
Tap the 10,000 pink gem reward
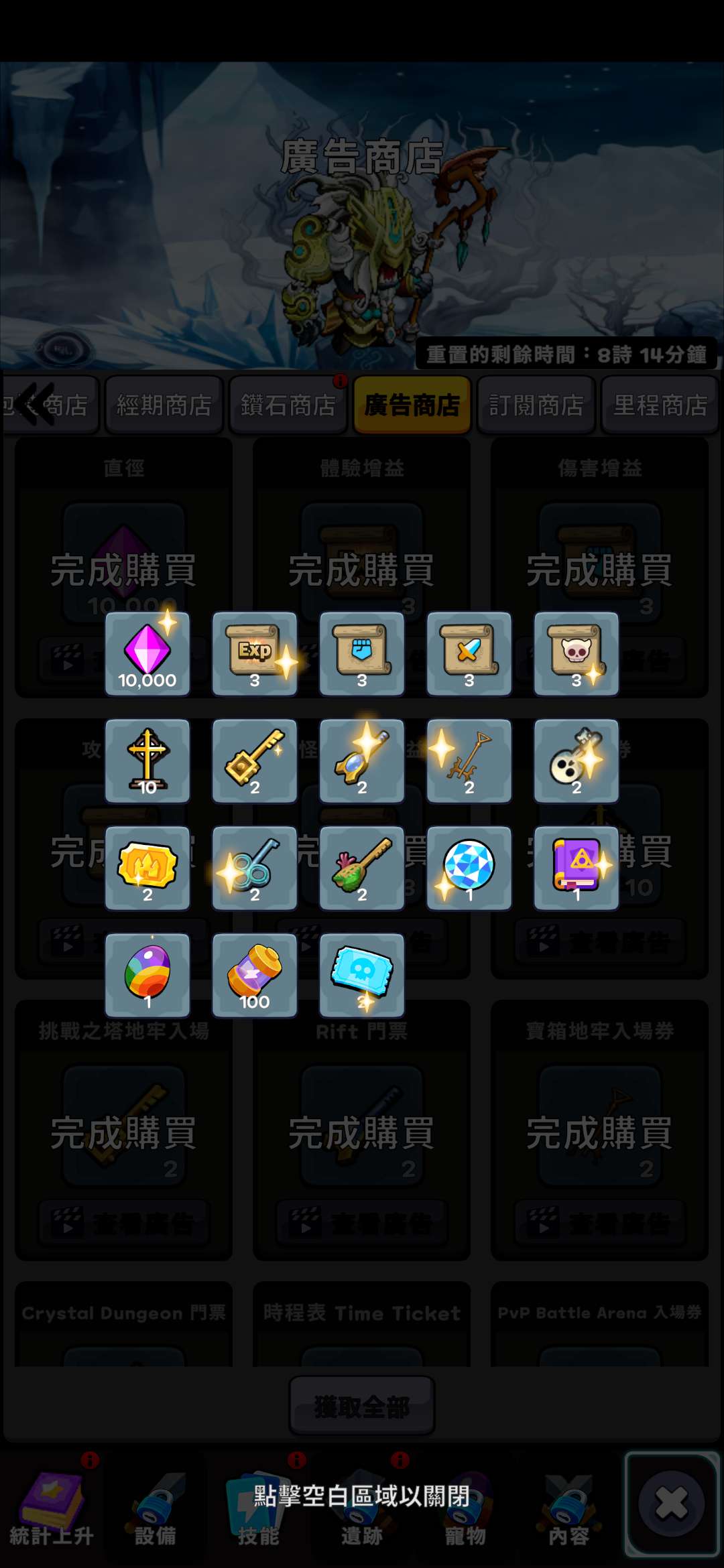click(147, 654)
